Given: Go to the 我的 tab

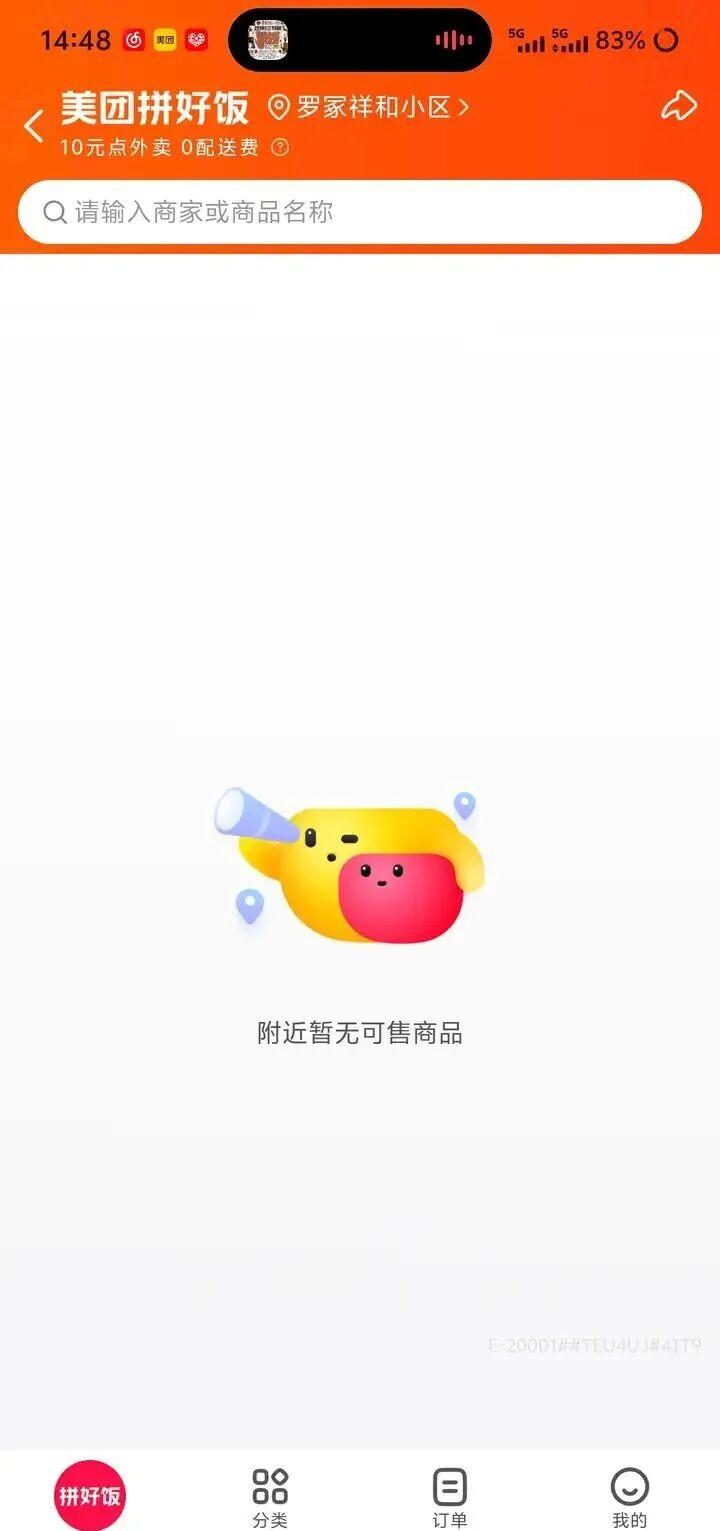Looking at the screenshot, I should coord(630,1497).
